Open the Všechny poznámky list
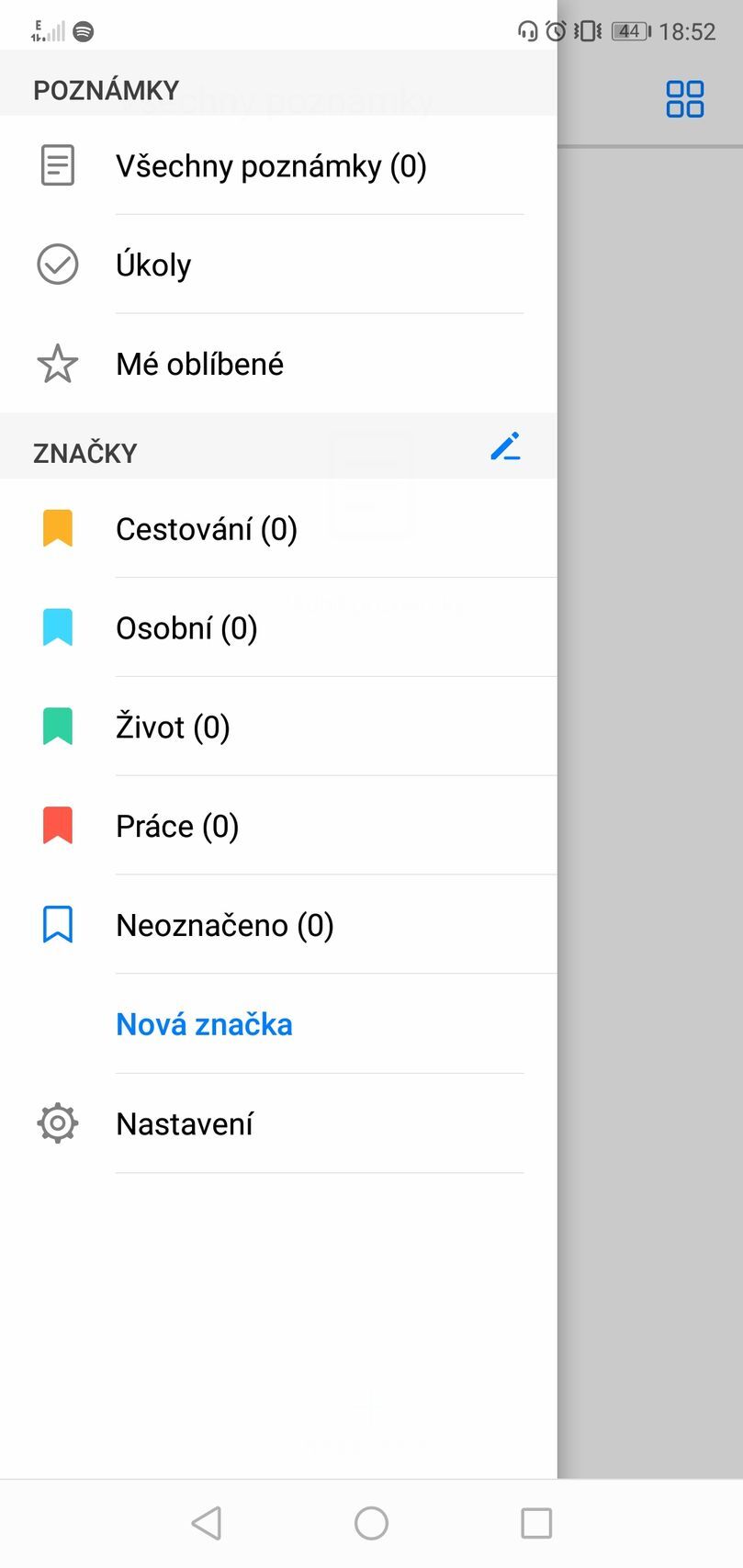 point(271,165)
